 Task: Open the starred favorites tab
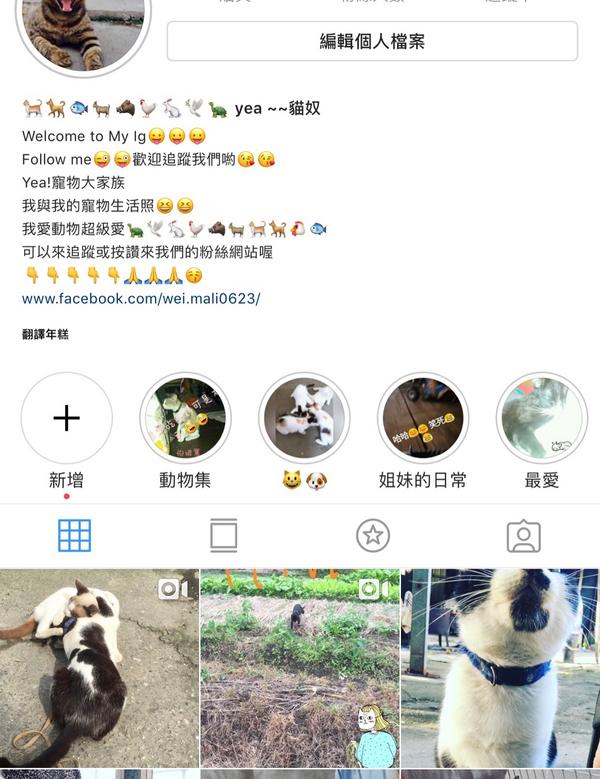click(x=373, y=537)
